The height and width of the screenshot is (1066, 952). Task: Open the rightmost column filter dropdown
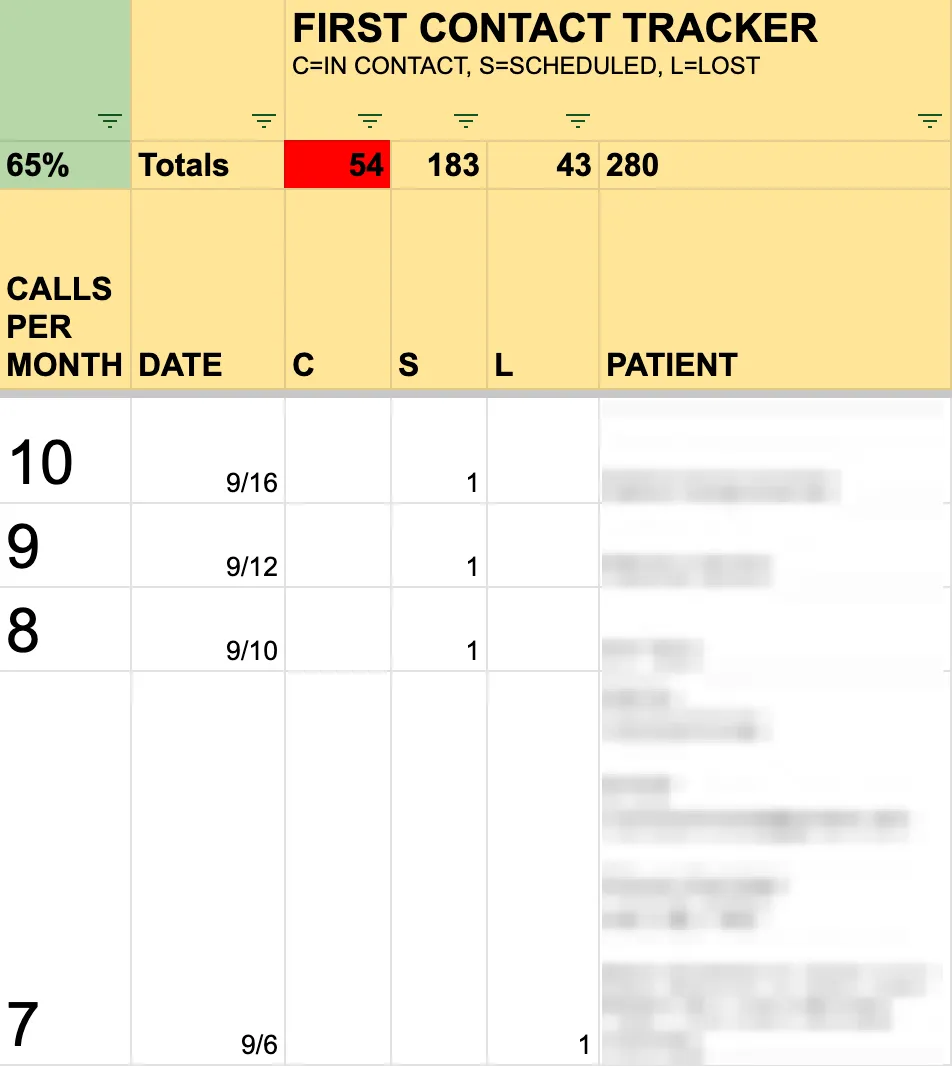(930, 120)
